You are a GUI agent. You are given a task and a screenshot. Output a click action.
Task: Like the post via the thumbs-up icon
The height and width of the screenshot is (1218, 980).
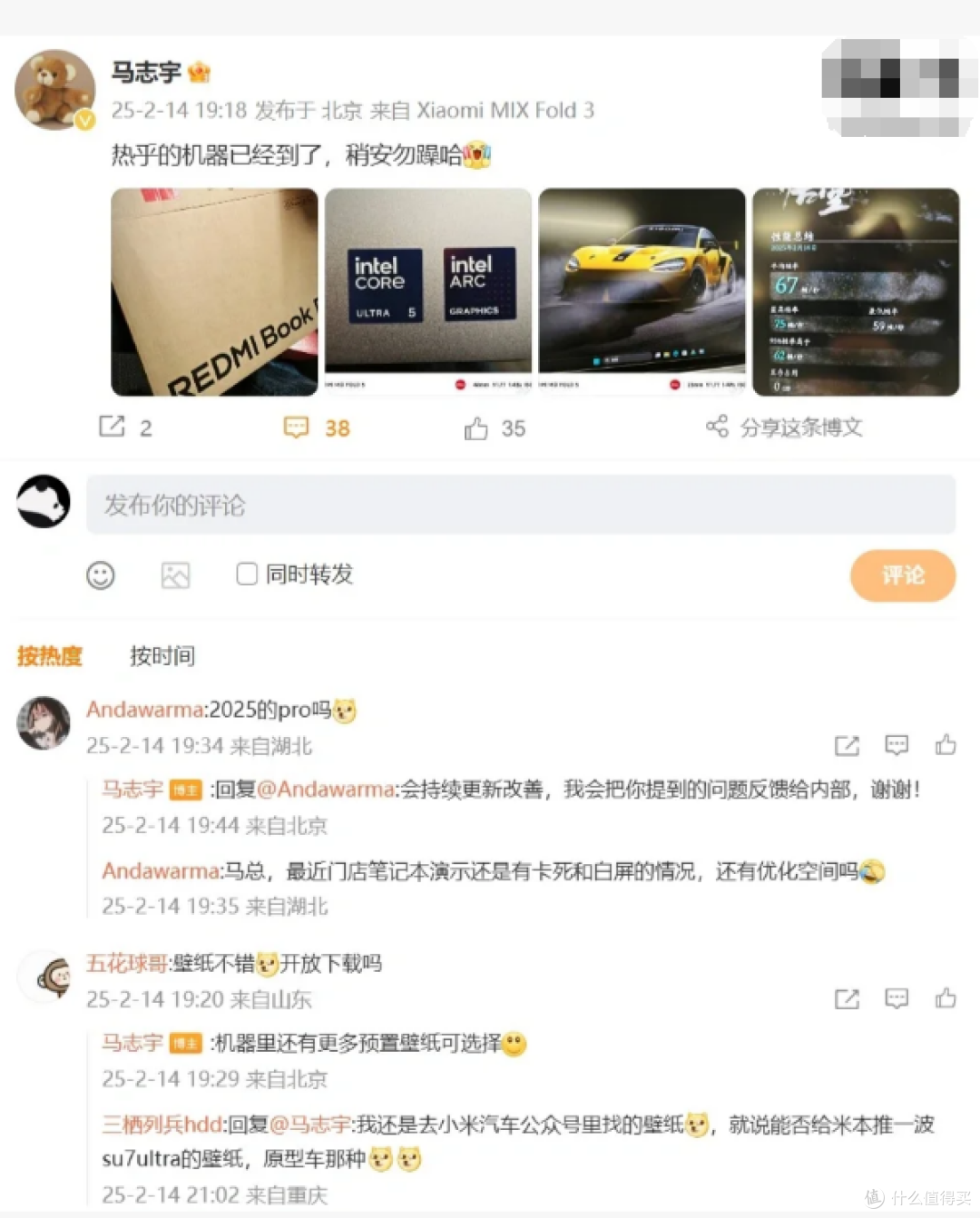click(x=475, y=427)
